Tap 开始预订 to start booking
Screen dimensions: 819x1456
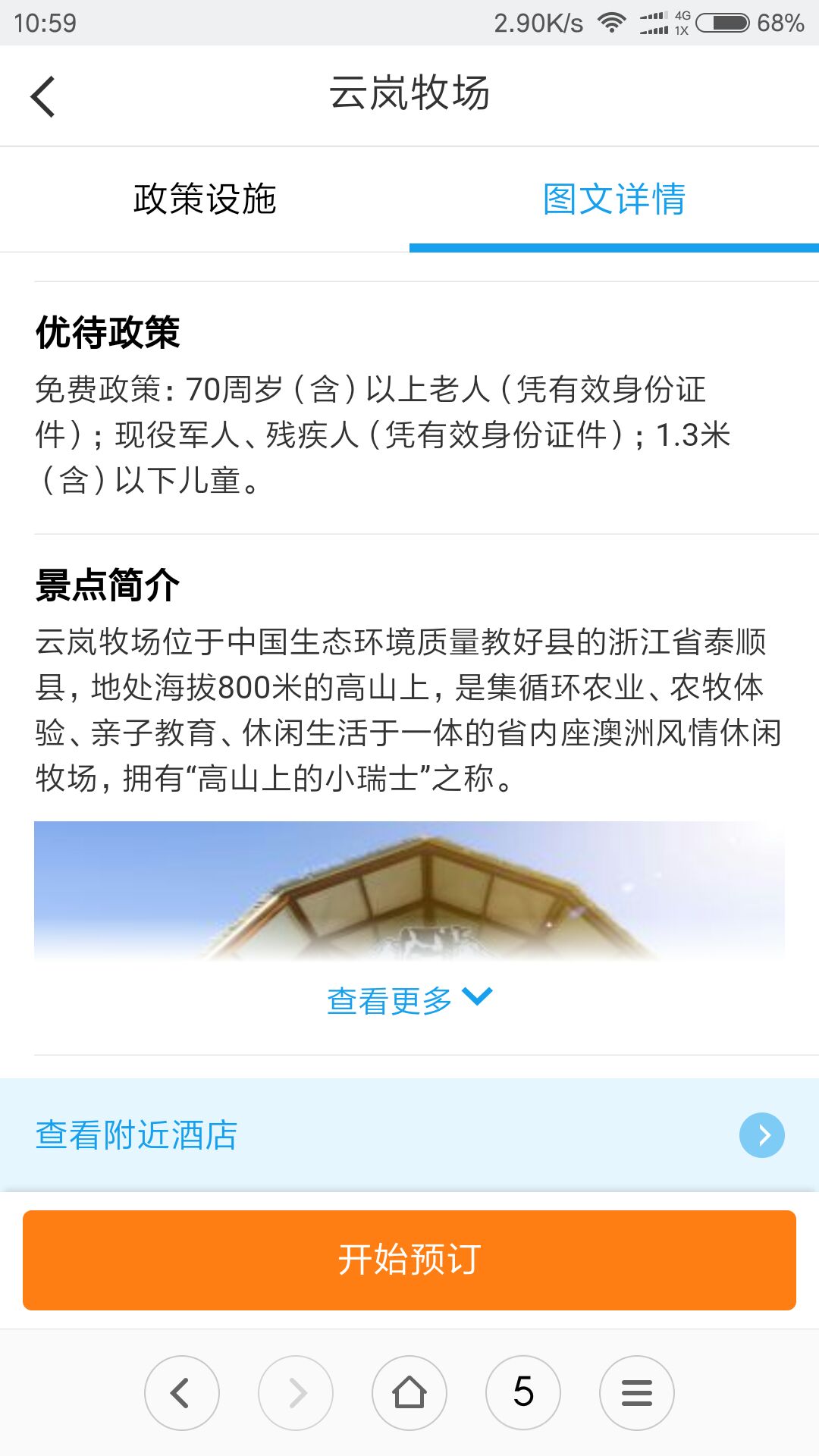pos(409,1260)
